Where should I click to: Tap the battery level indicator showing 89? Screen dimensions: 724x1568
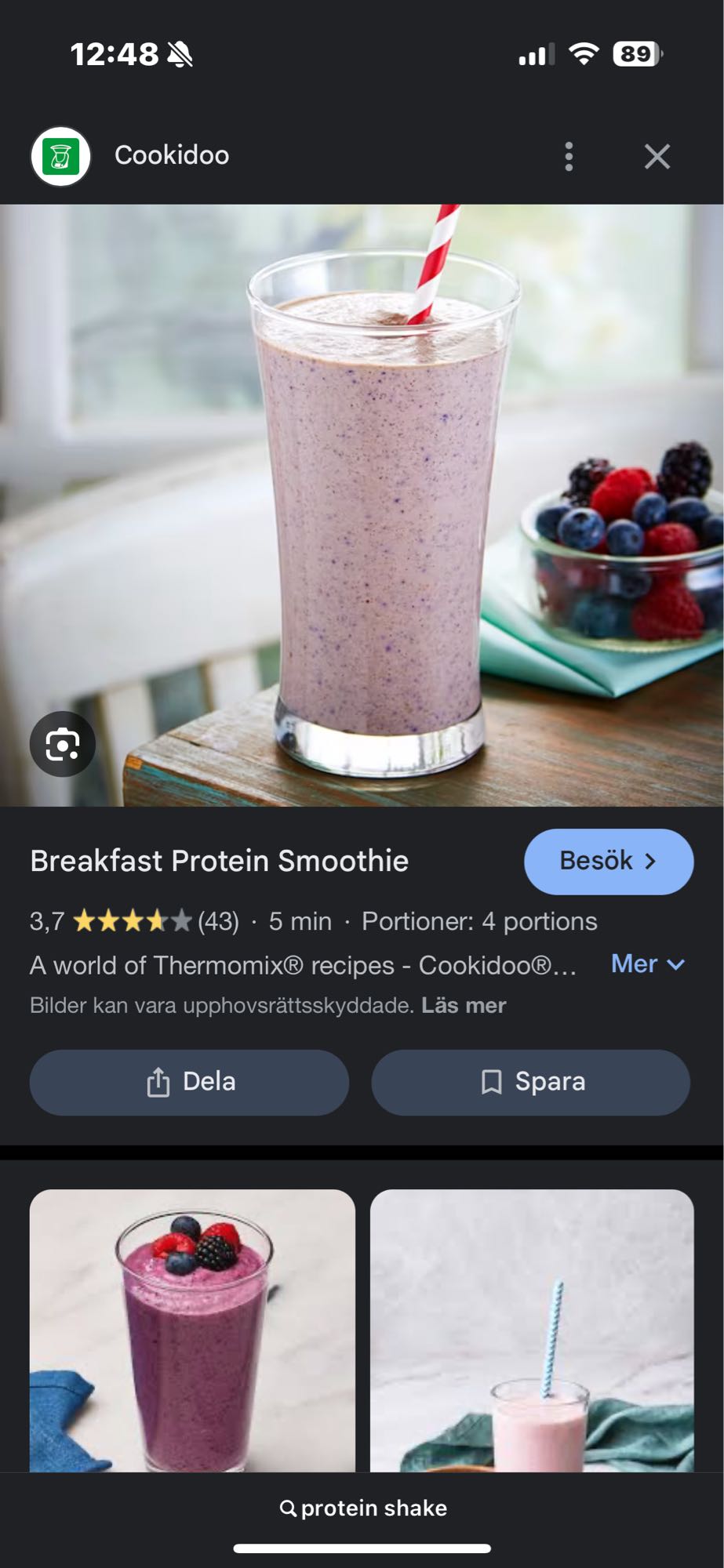tap(635, 53)
